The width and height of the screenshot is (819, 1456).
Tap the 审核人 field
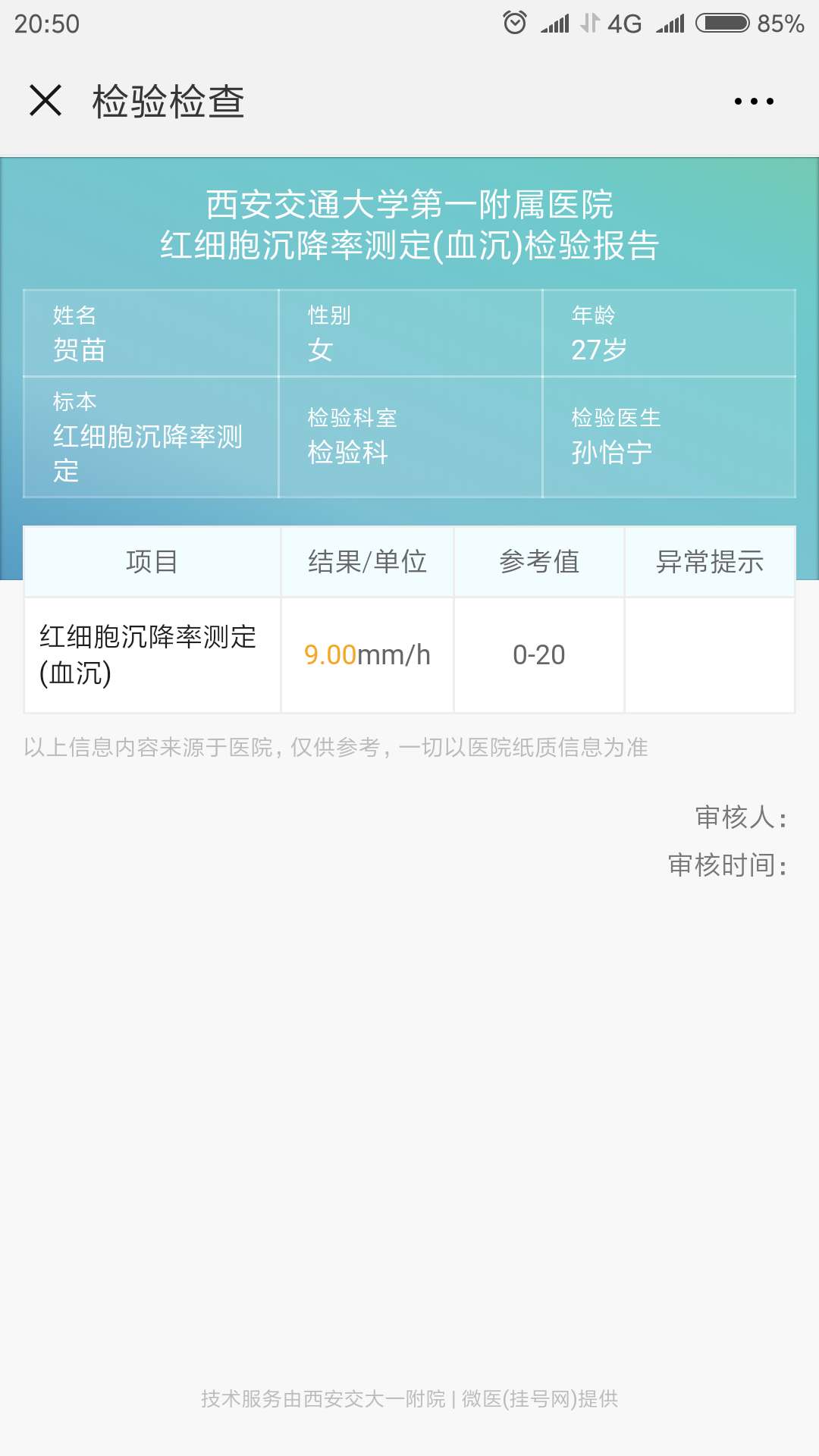(739, 817)
